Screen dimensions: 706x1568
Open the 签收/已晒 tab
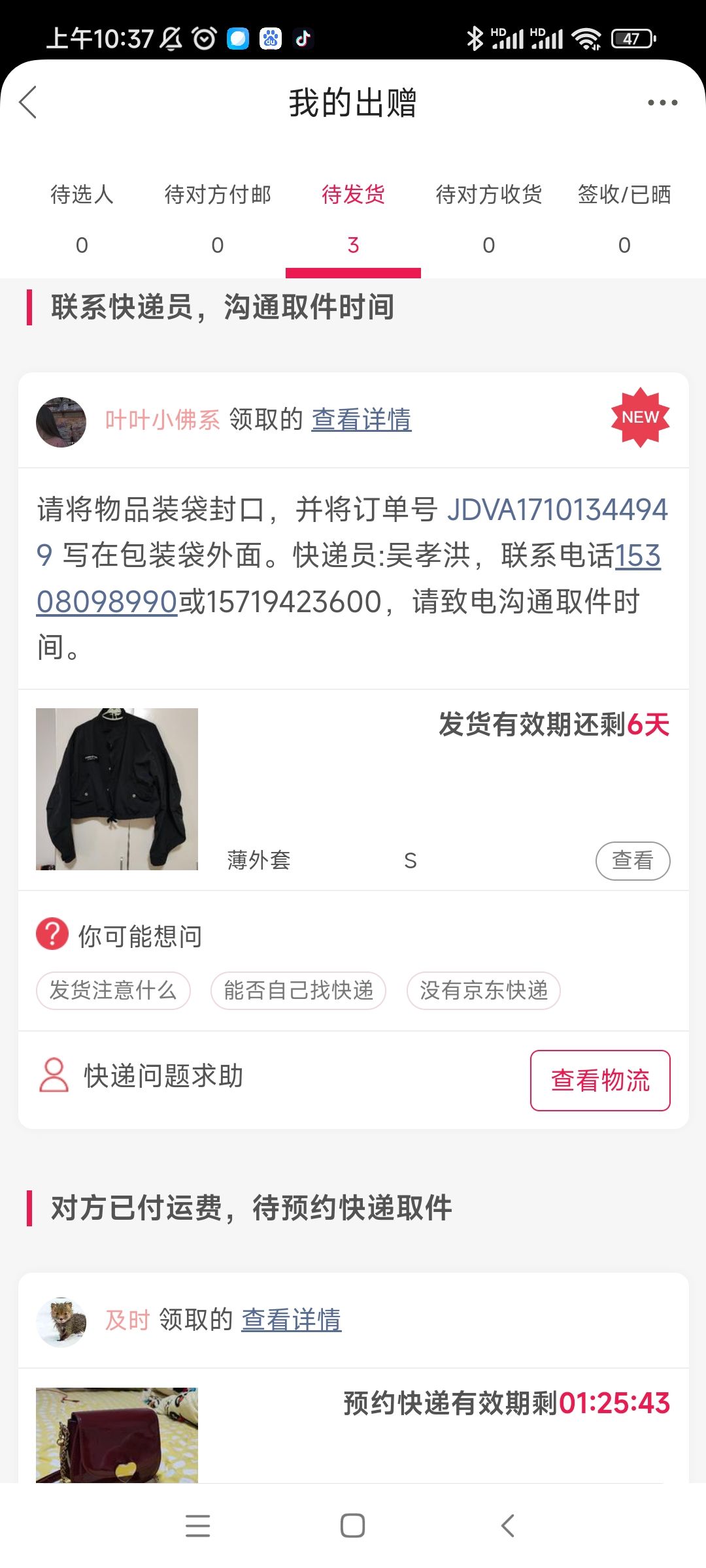coord(624,219)
